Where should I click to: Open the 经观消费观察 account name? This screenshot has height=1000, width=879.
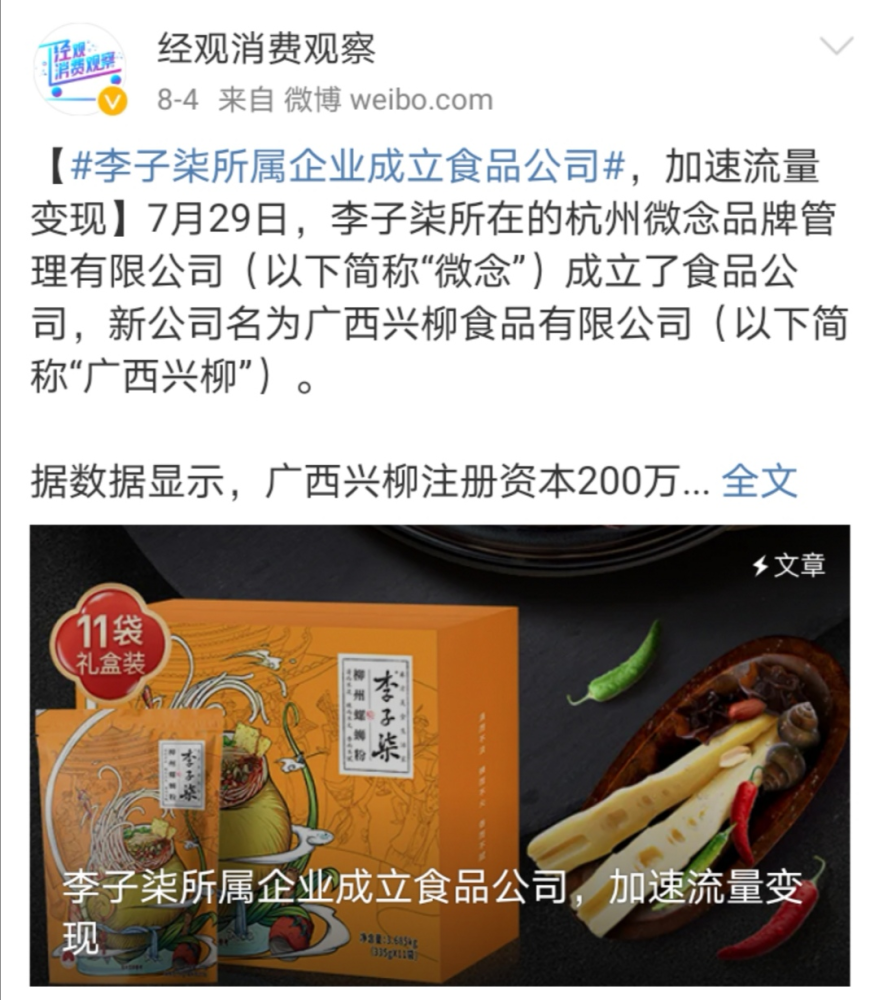pyautogui.click(x=266, y=48)
